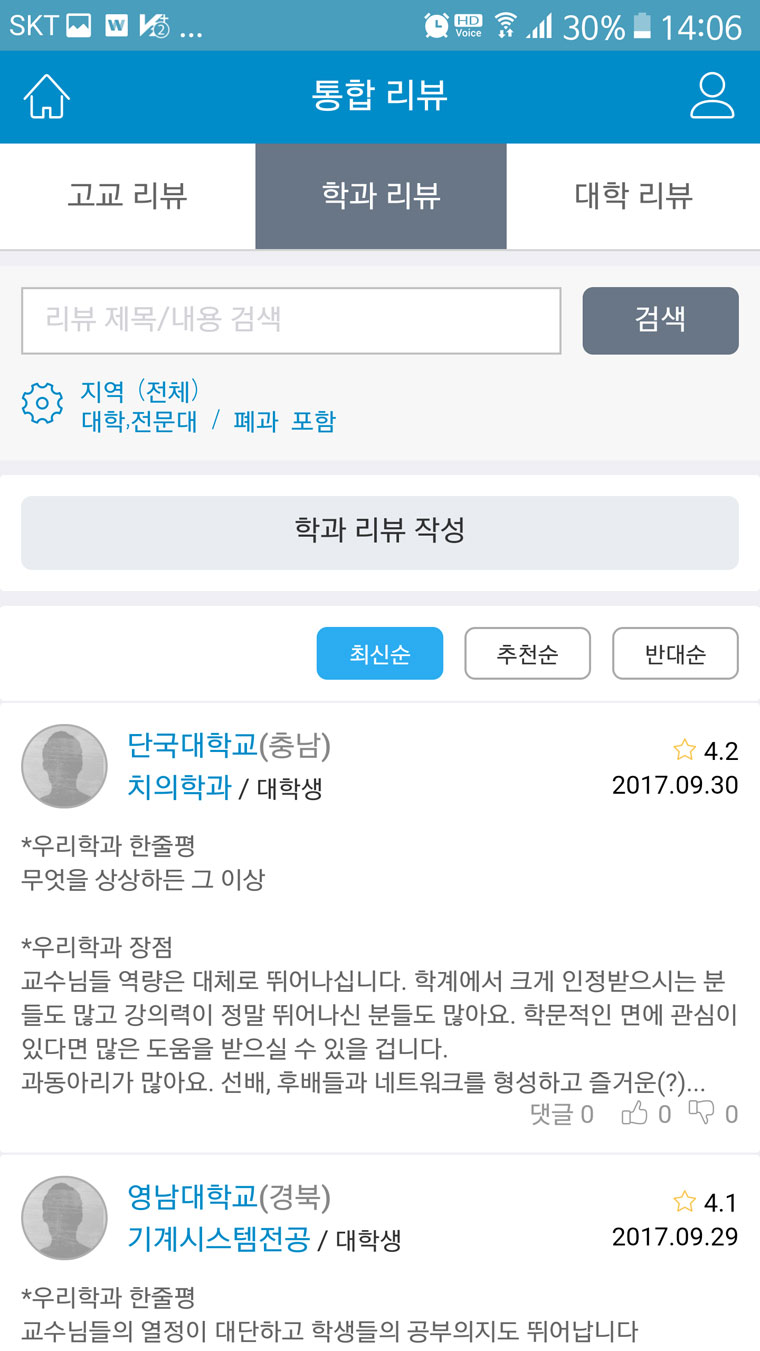View comments on 단국대학교 review
Image resolution: width=760 pixels, height=1351 pixels.
click(x=561, y=1114)
